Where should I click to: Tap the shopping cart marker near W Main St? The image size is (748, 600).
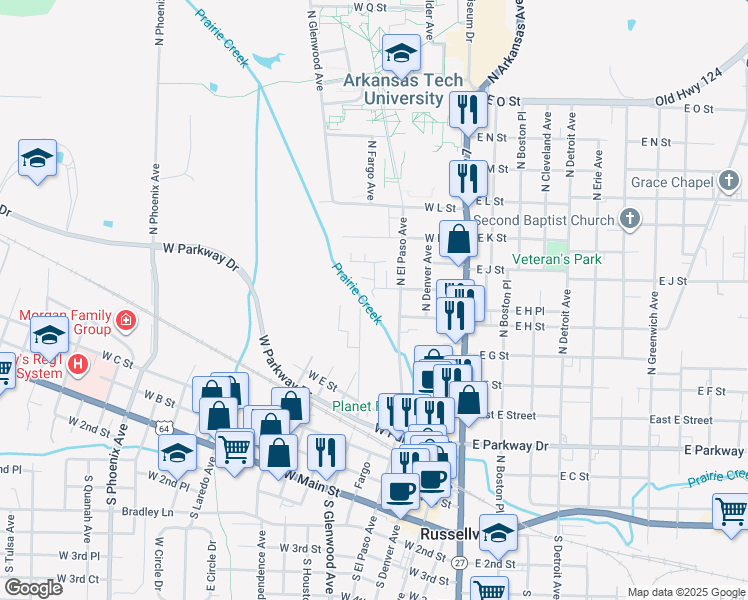[235, 448]
